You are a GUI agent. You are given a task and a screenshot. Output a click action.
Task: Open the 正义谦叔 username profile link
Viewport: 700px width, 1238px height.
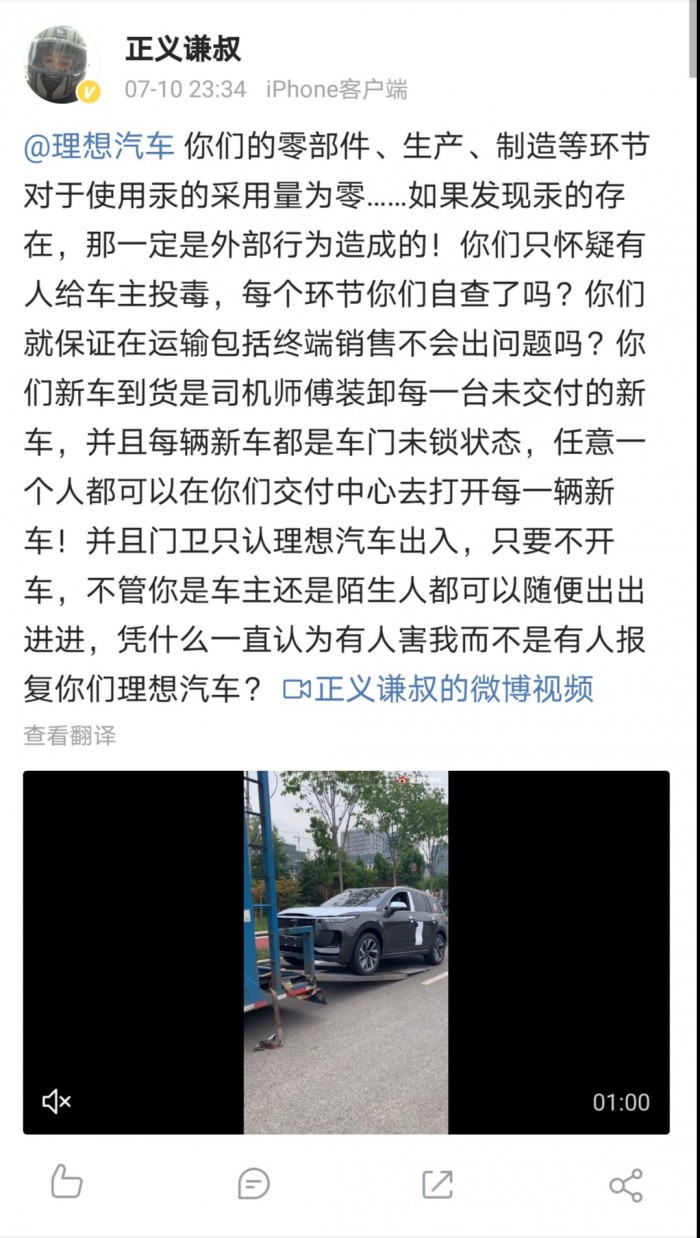(183, 48)
